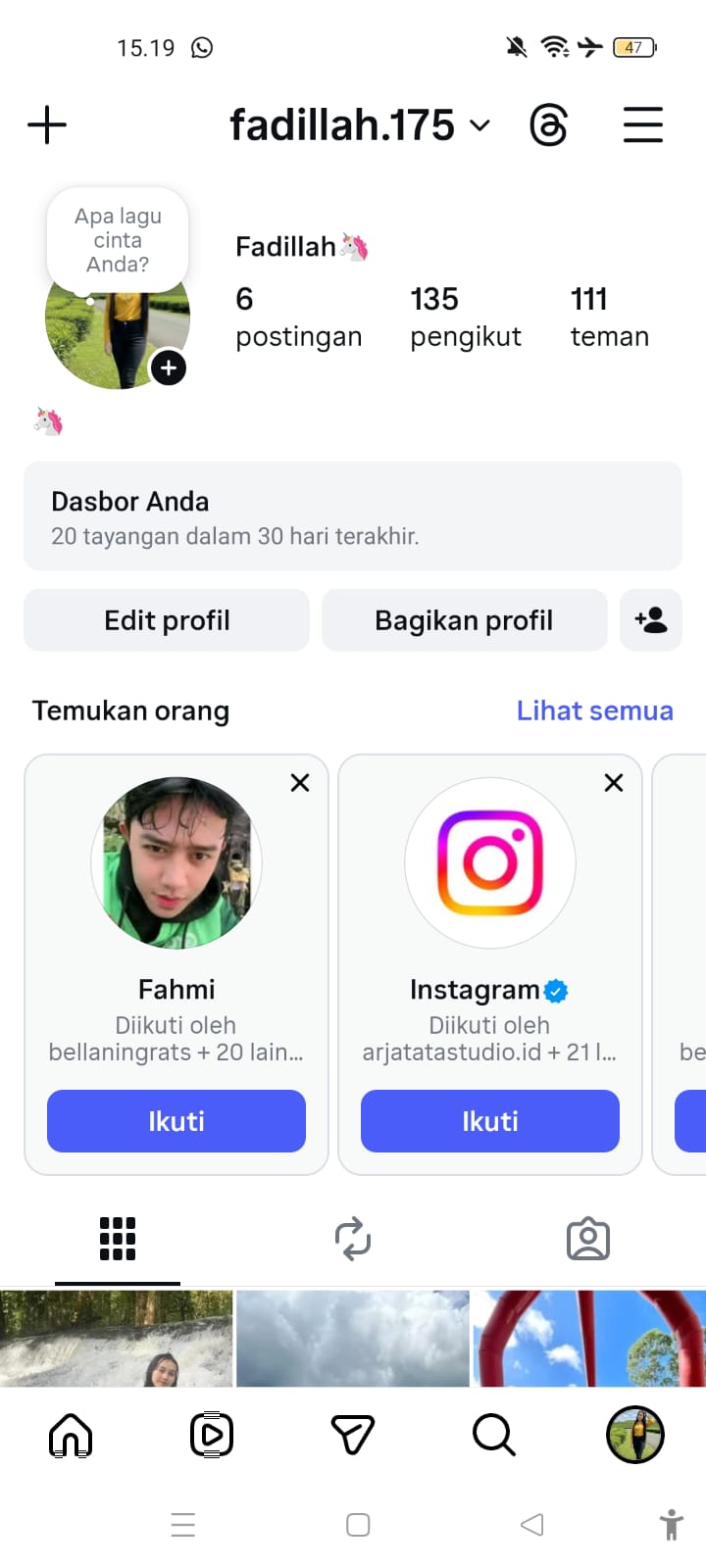Switch to the reposts tab
This screenshot has height=1568, width=706.
353,1239
